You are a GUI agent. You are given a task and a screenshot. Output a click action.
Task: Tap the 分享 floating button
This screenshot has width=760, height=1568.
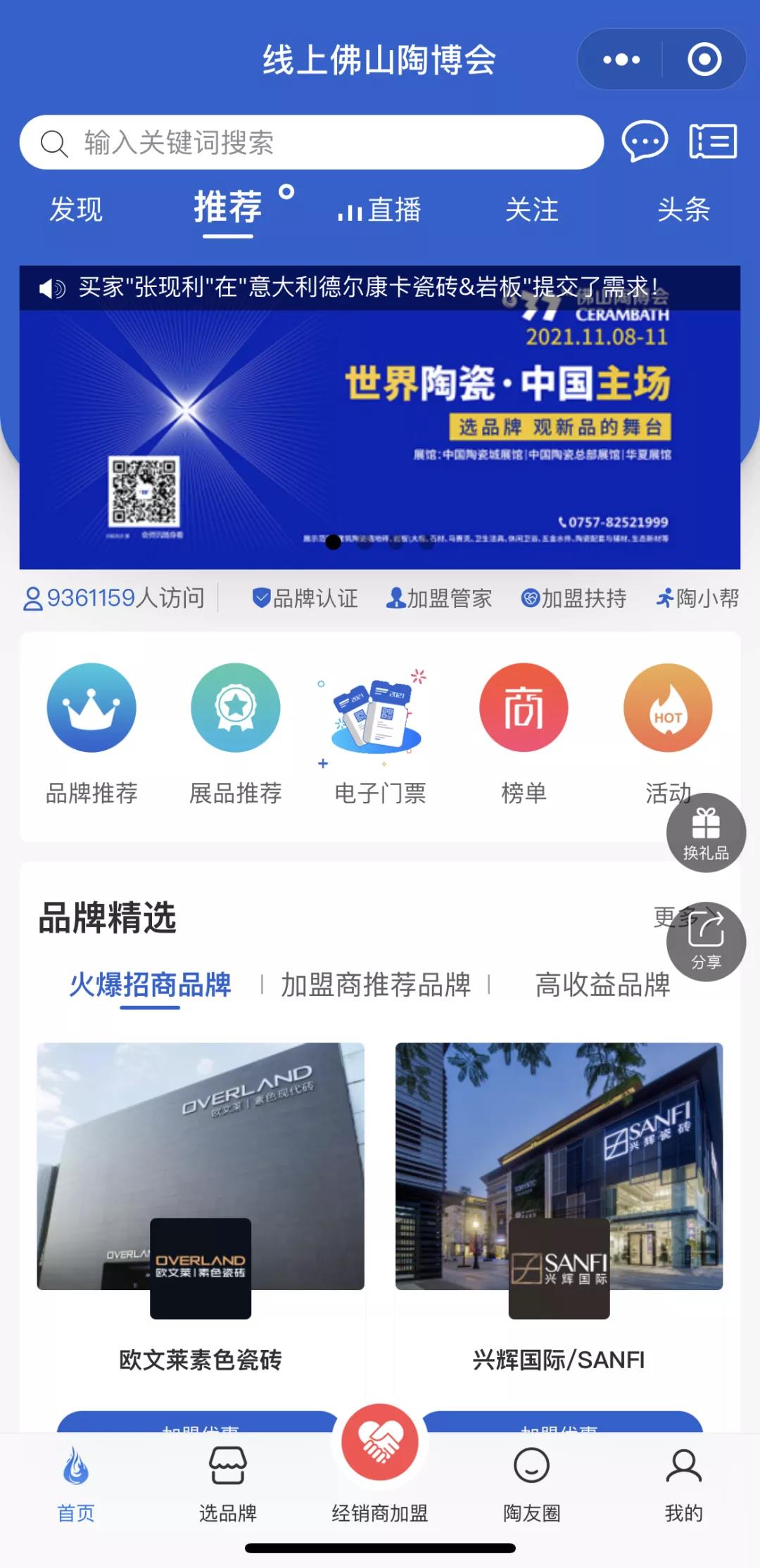706,941
